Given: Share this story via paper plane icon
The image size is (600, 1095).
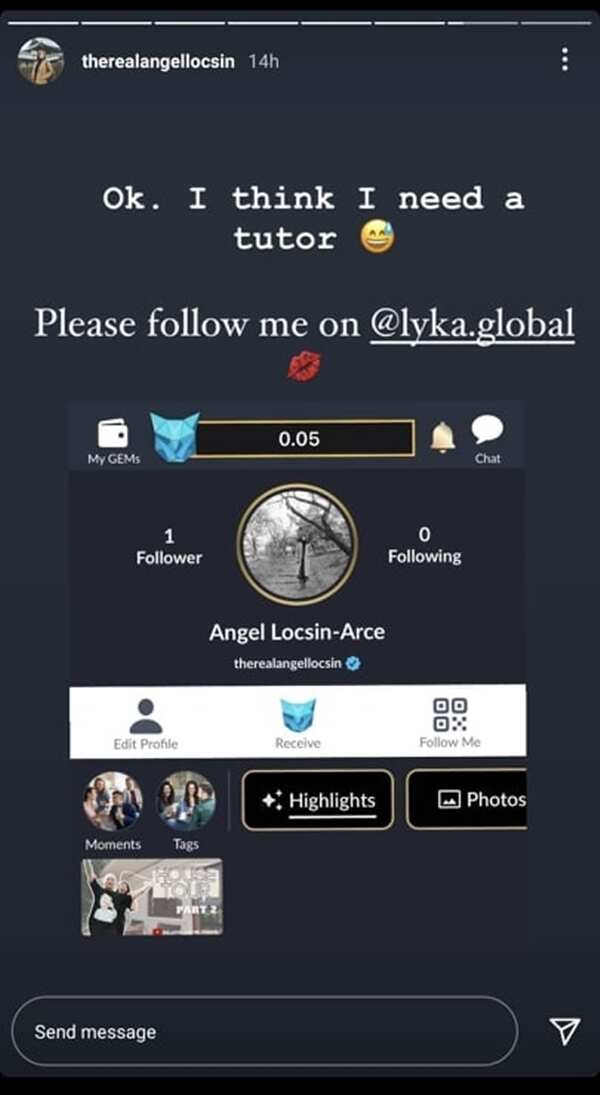Looking at the screenshot, I should (564, 1031).
